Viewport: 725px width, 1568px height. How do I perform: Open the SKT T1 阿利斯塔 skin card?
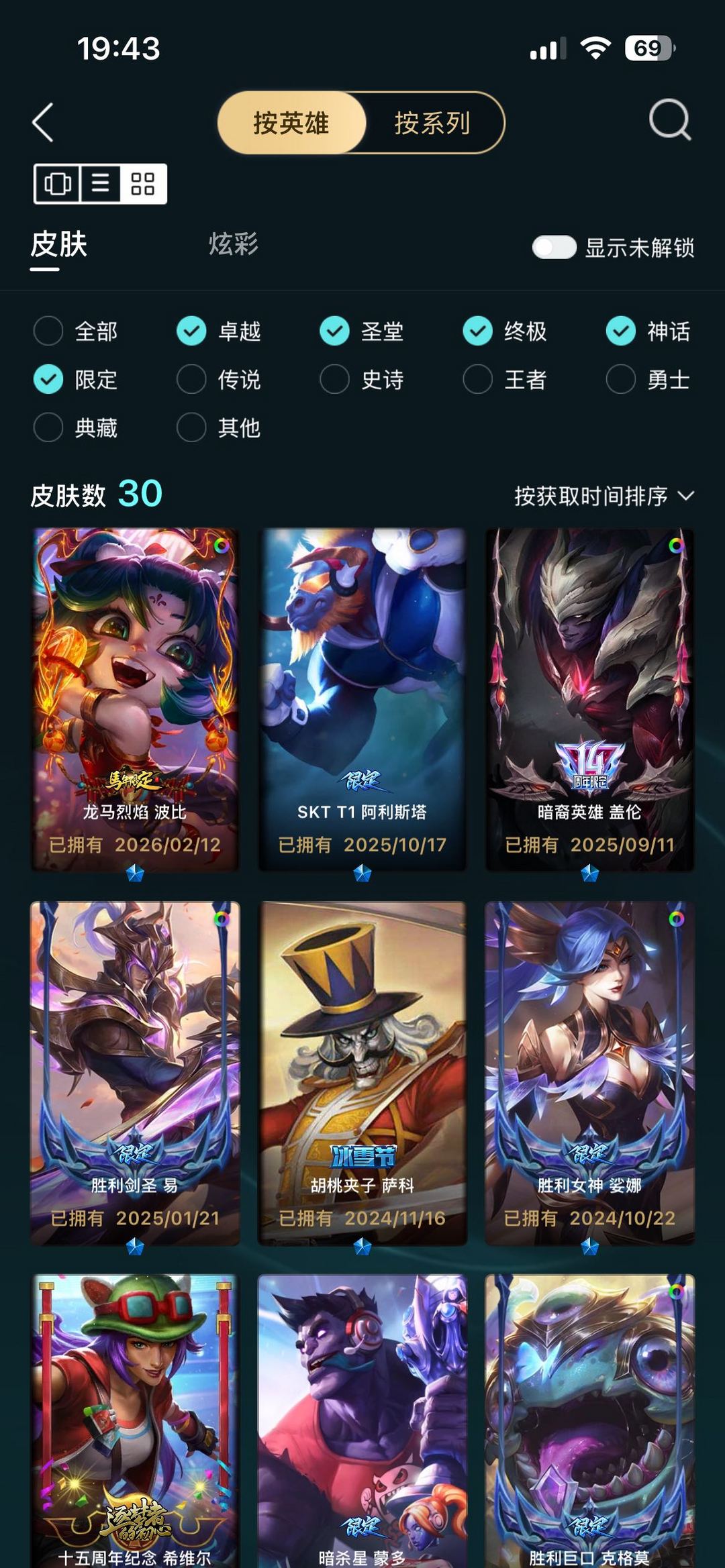(x=362, y=700)
